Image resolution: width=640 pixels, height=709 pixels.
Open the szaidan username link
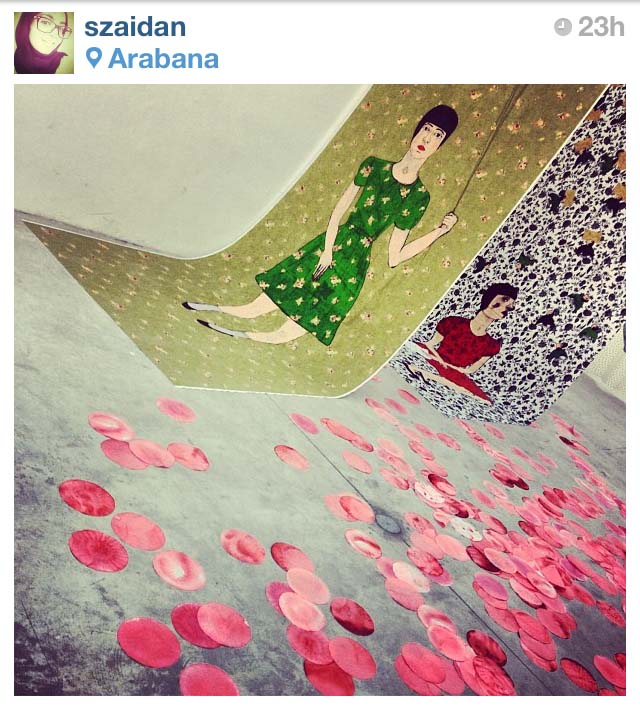click(x=135, y=27)
